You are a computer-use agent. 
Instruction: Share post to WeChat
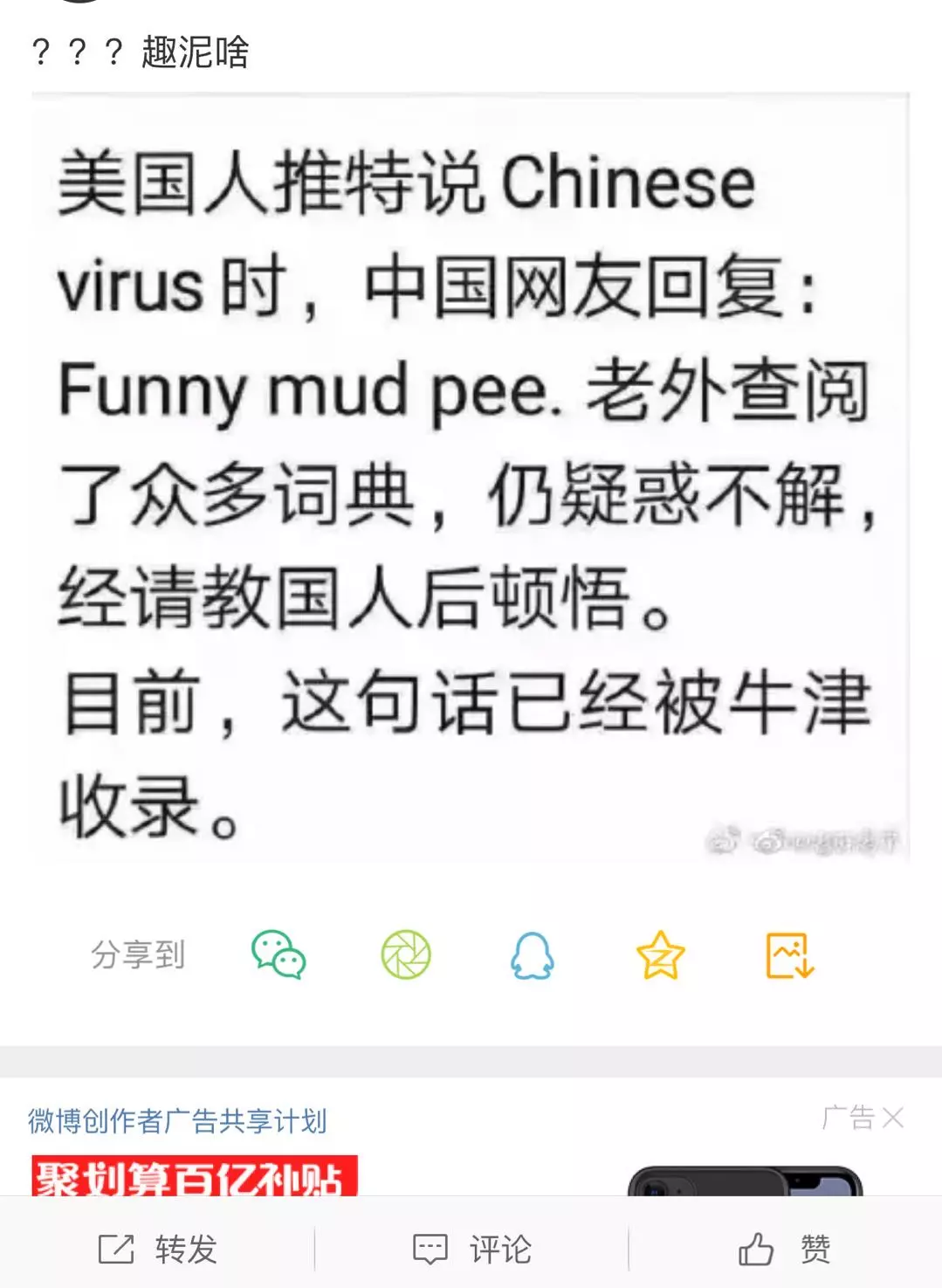[x=278, y=954]
